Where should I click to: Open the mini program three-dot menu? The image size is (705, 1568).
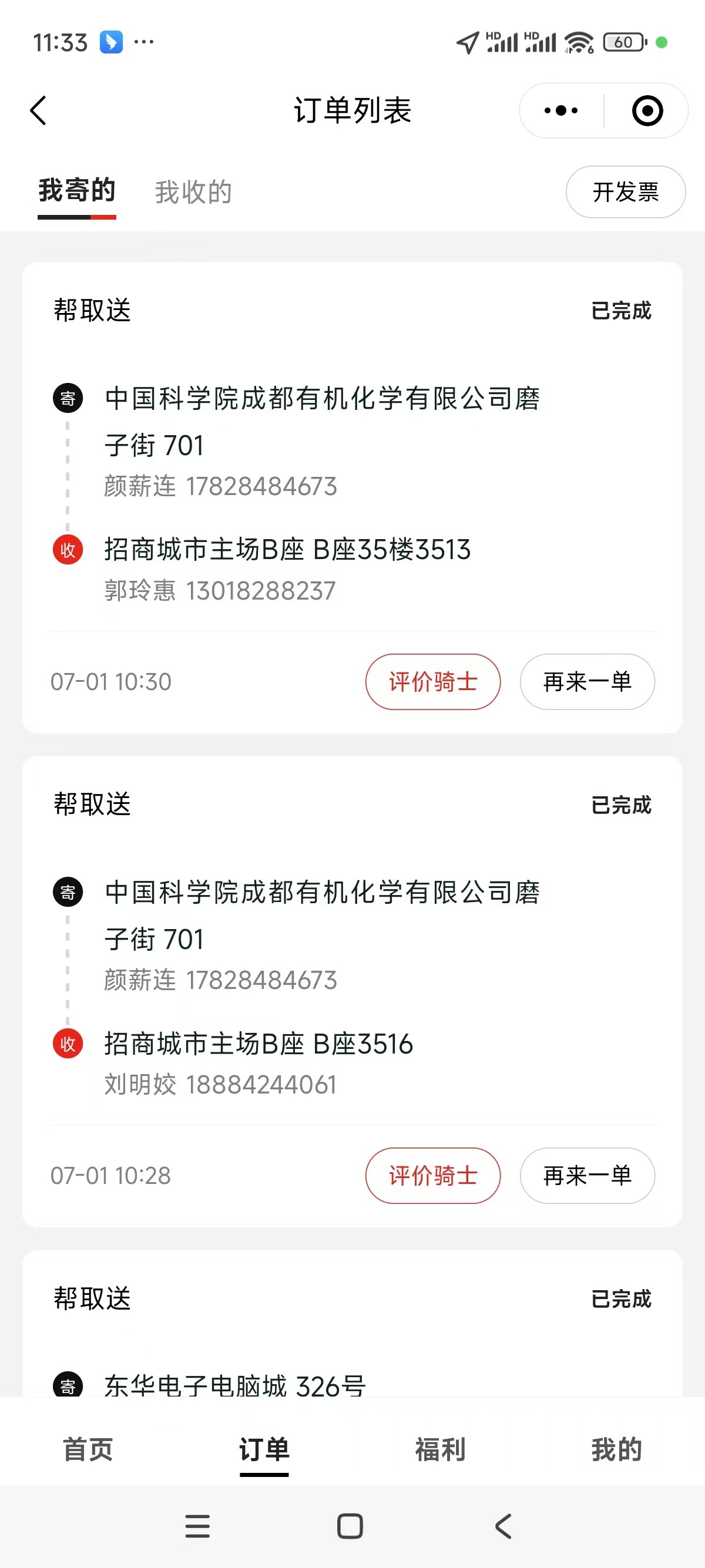coord(560,111)
